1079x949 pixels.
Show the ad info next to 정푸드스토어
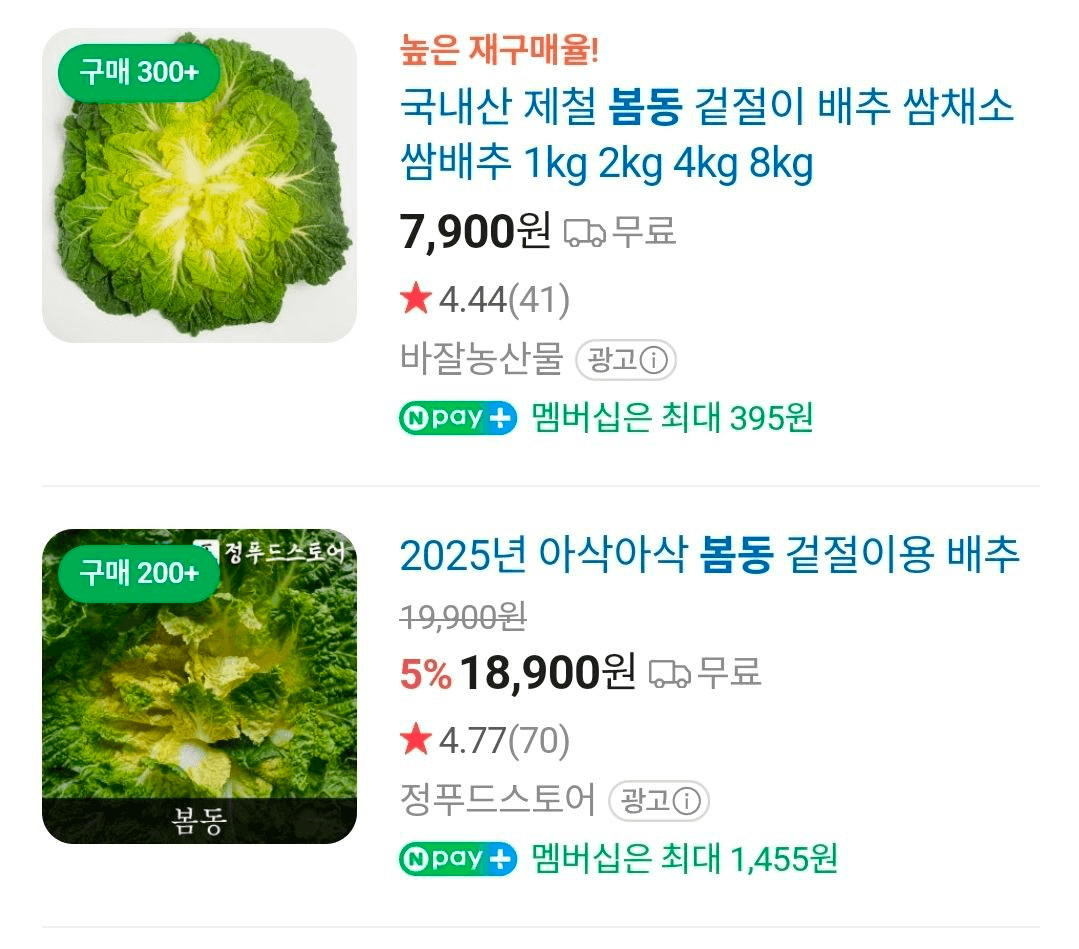[658, 801]
